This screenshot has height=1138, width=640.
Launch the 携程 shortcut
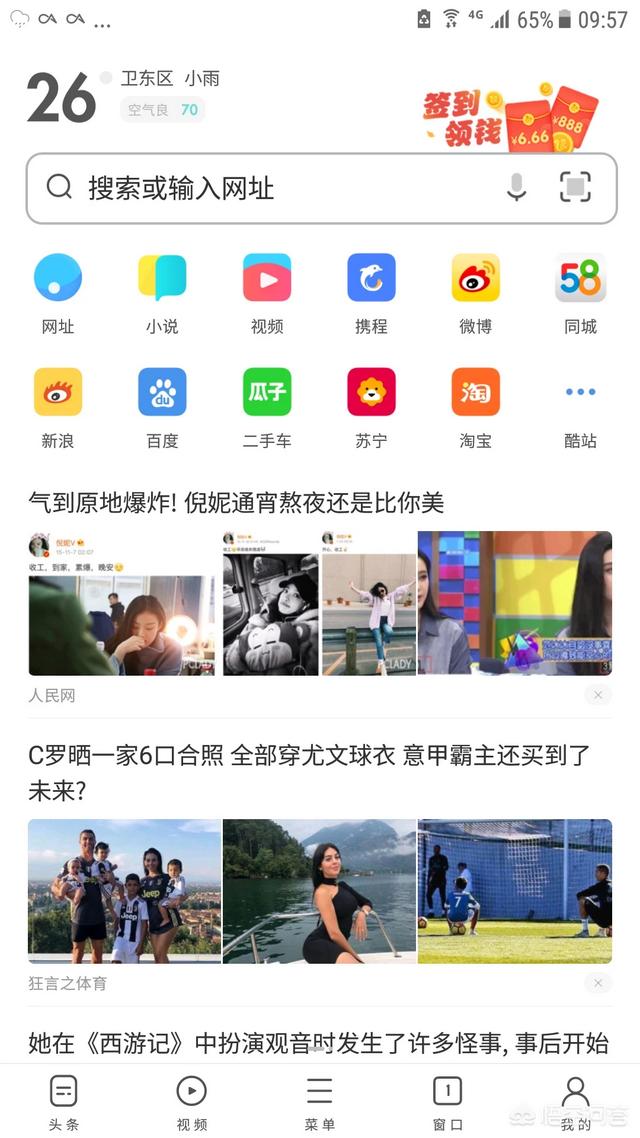[x=371, y=293]
